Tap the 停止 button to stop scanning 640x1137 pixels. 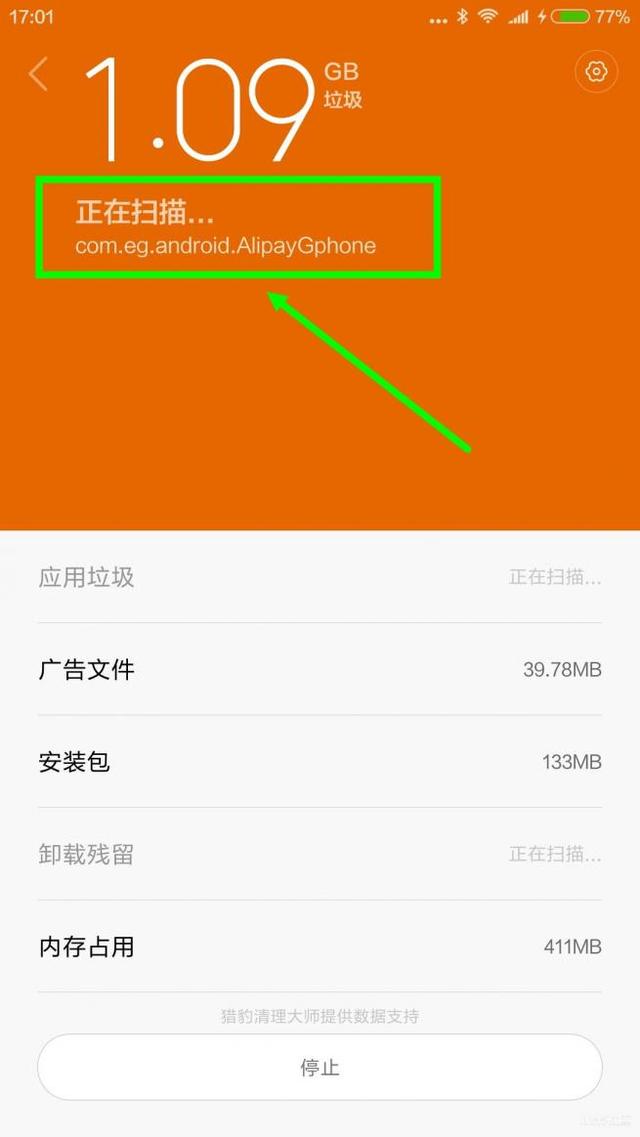[320, 1067]
